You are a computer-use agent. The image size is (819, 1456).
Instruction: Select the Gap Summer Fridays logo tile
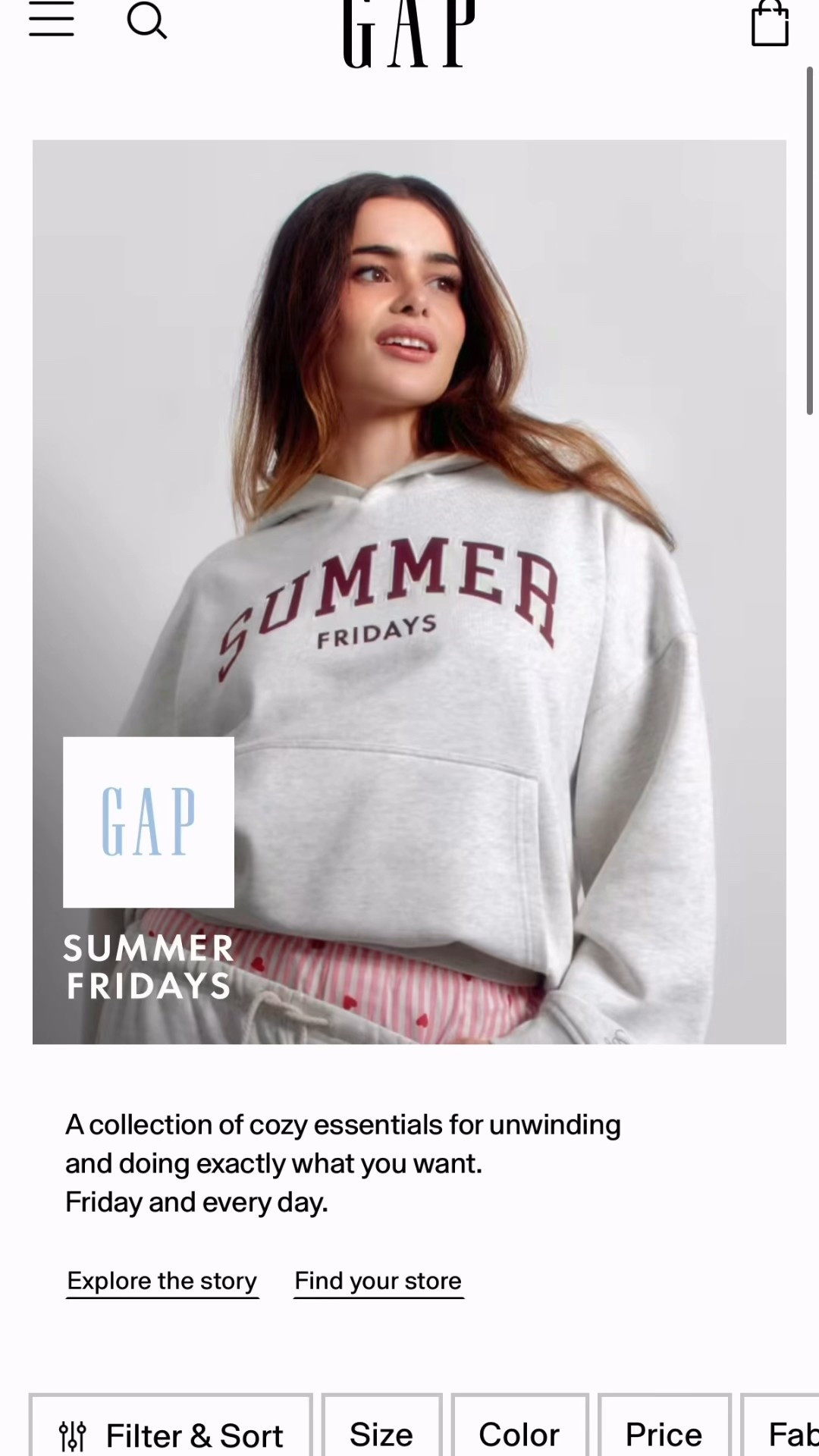[x=148, y=822]
